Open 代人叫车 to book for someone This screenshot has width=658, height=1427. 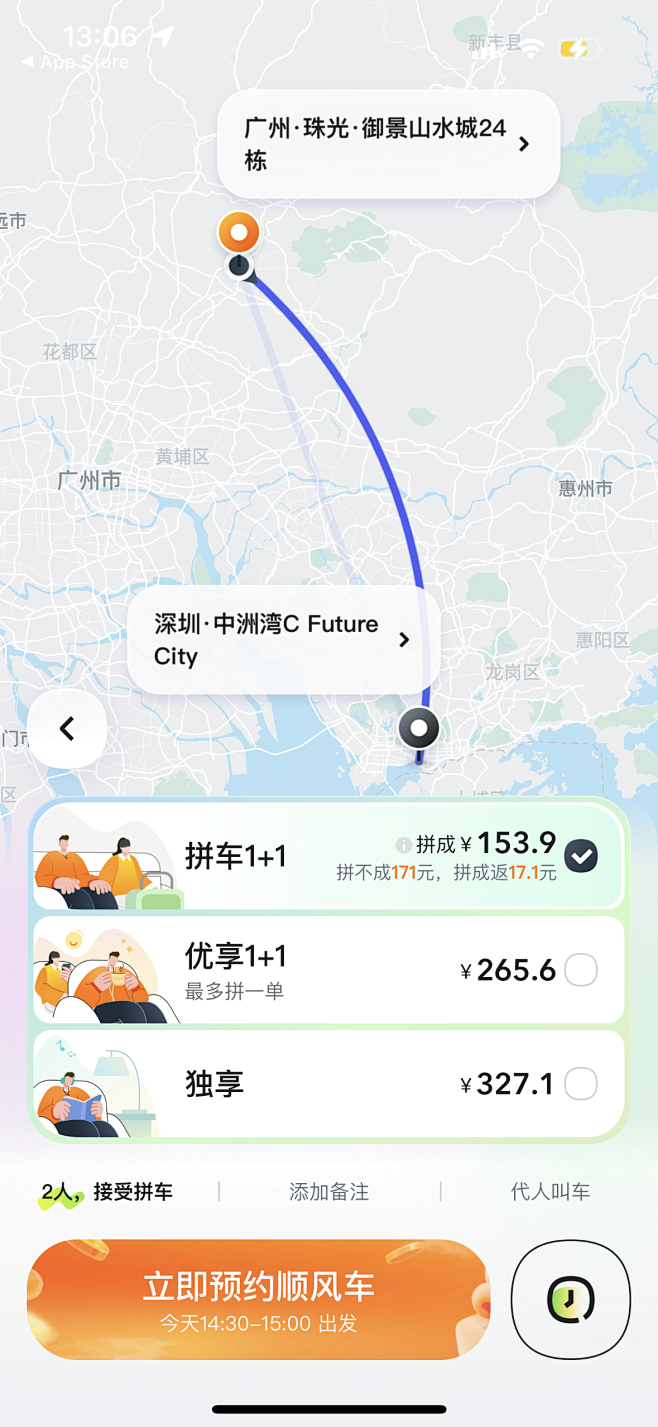550,1192
